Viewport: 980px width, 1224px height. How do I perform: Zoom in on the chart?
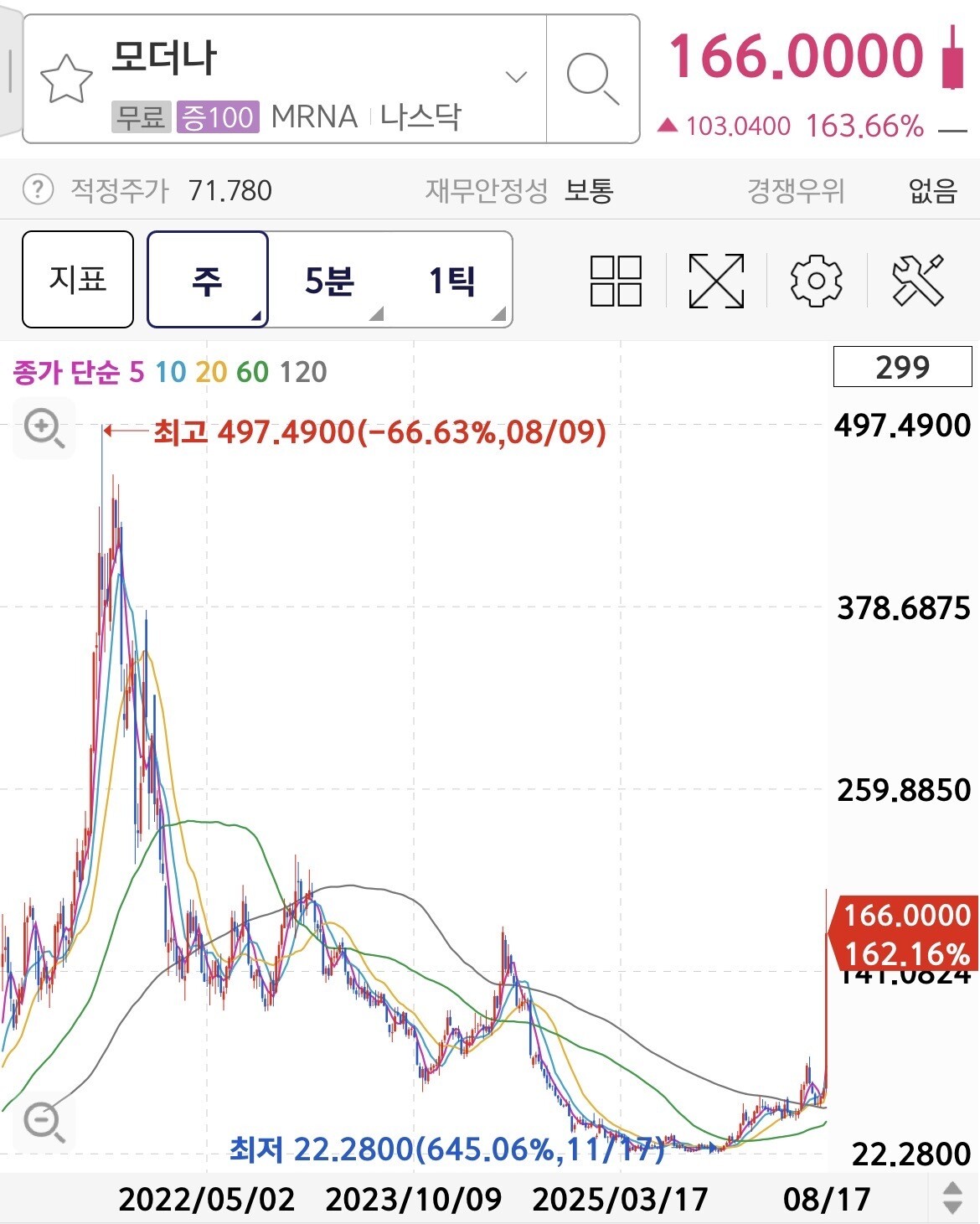(44, 428)
